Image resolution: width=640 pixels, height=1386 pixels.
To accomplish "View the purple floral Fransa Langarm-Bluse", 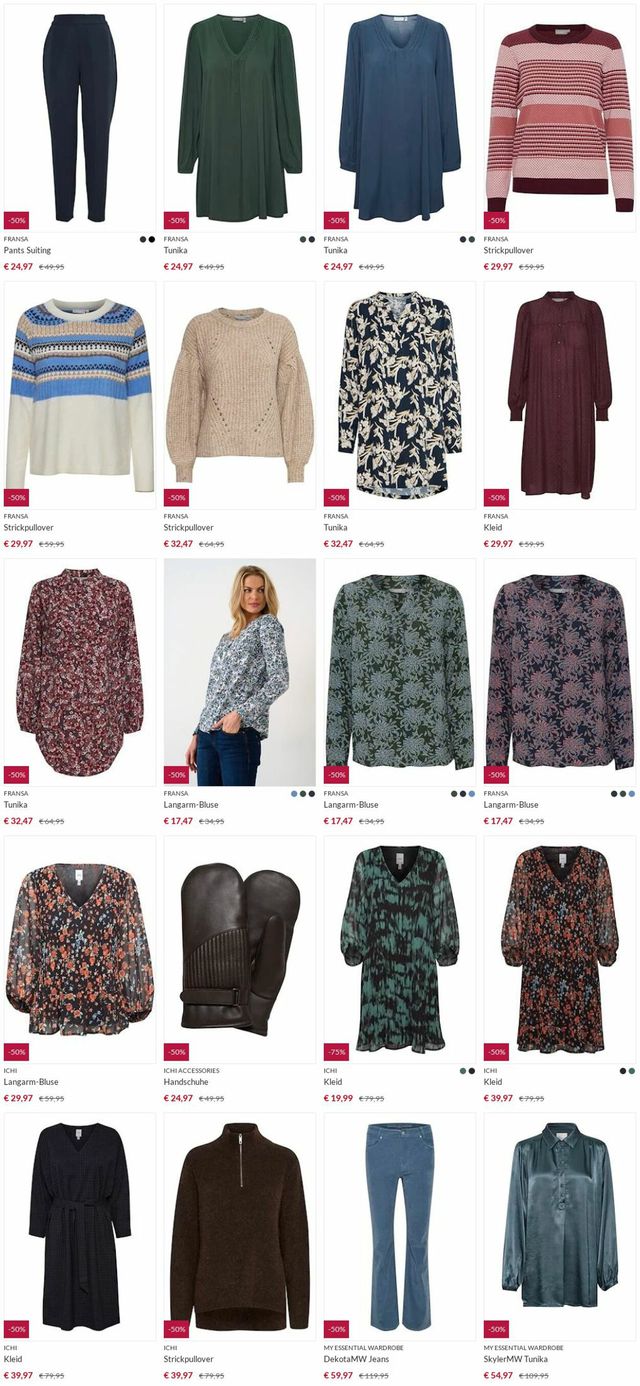I will (x=560, y=672).
